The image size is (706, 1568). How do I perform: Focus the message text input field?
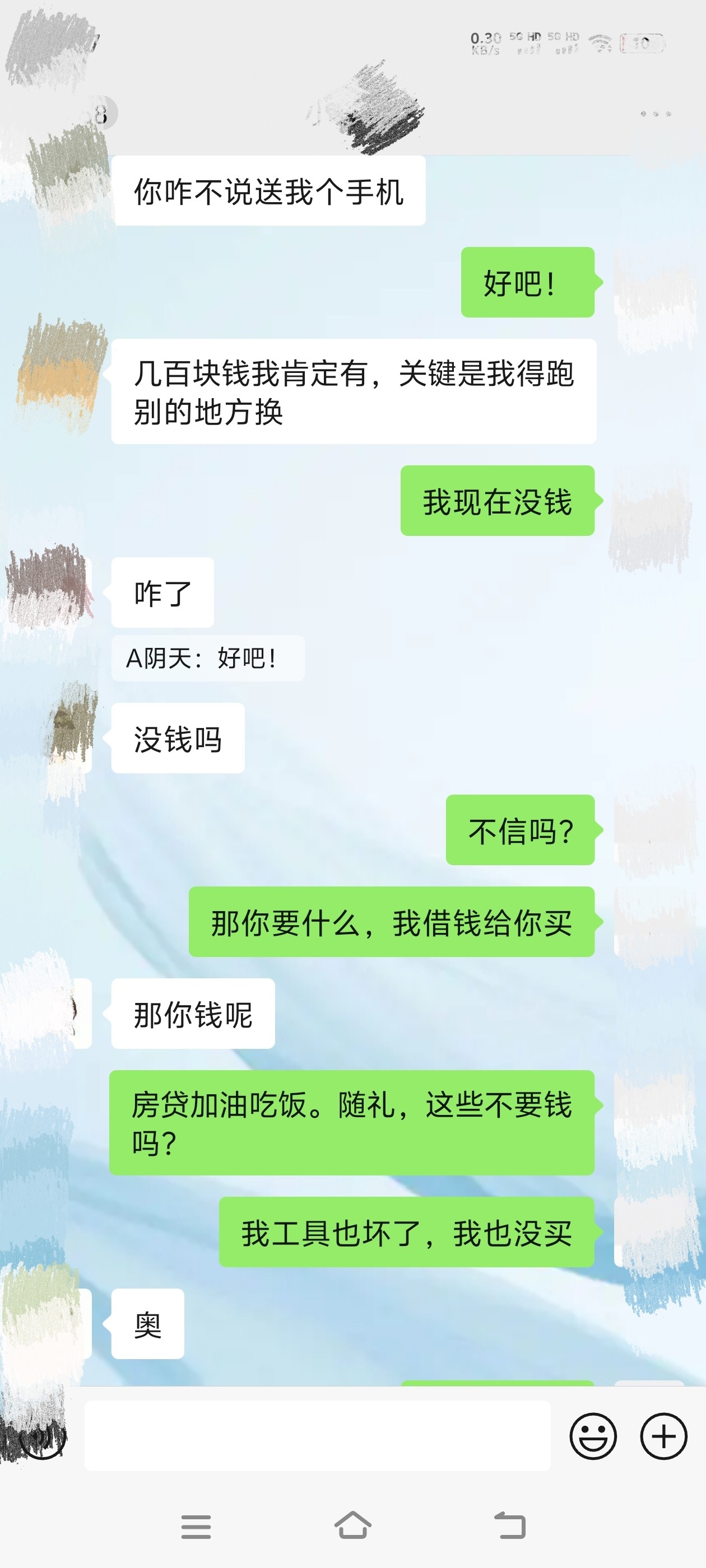pos(317,1436)
